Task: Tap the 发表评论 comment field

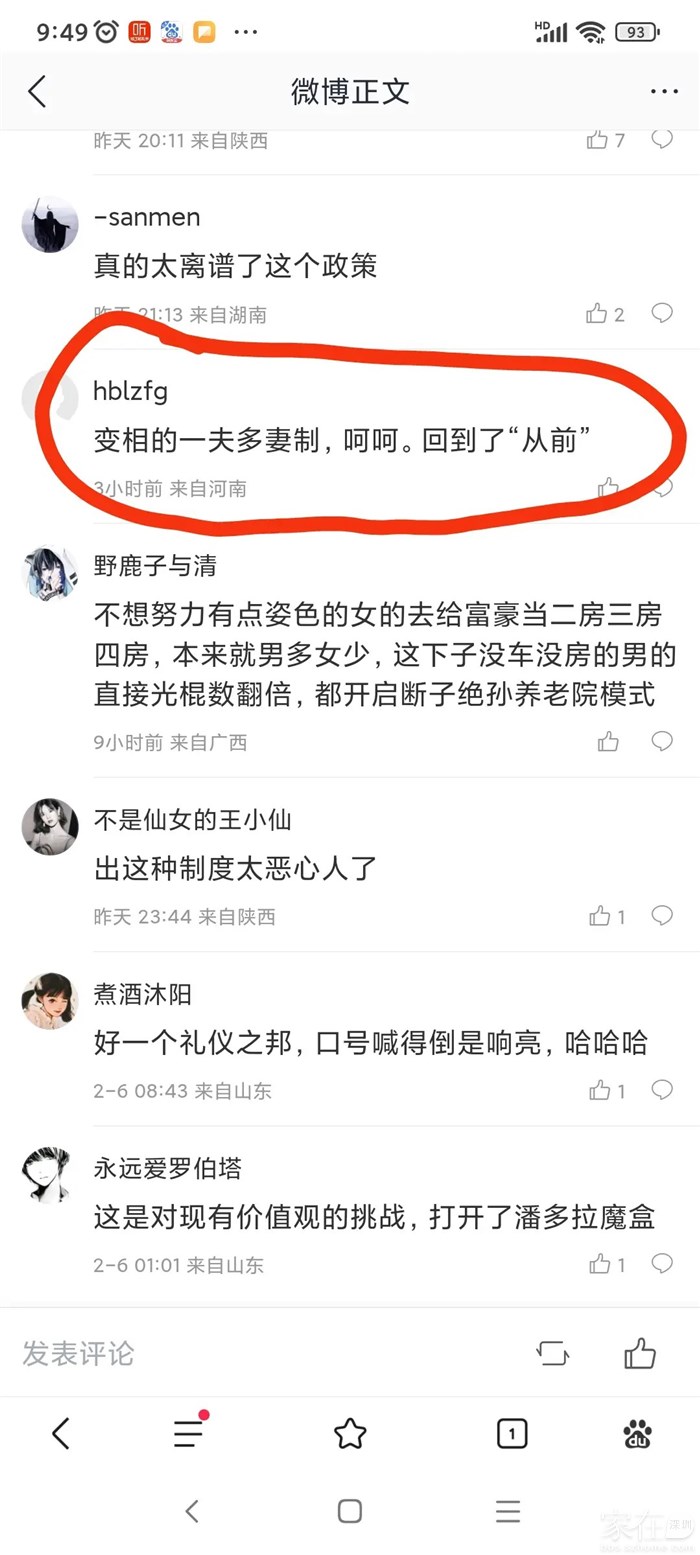Action: (200, 1354)
